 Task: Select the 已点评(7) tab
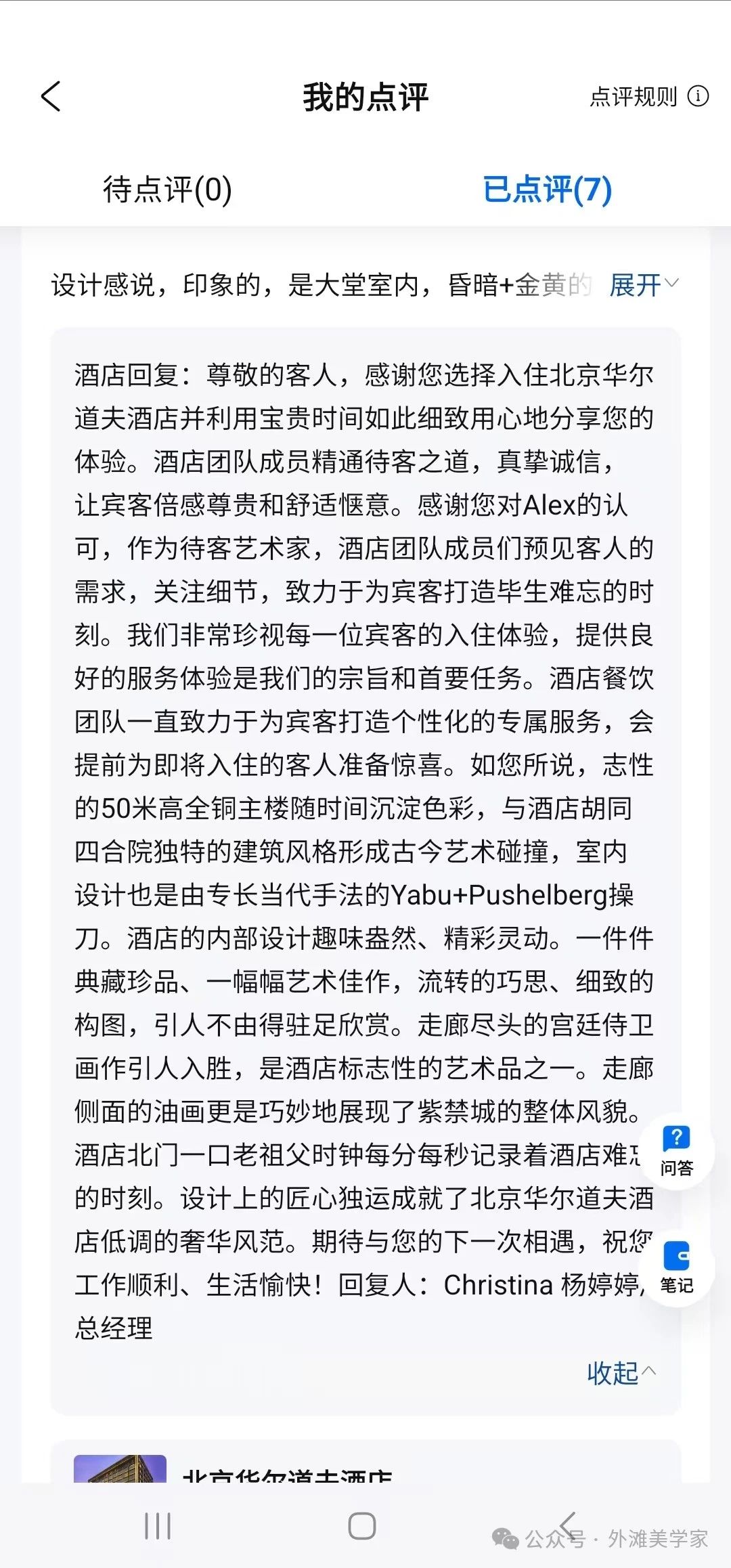point(547,189)
